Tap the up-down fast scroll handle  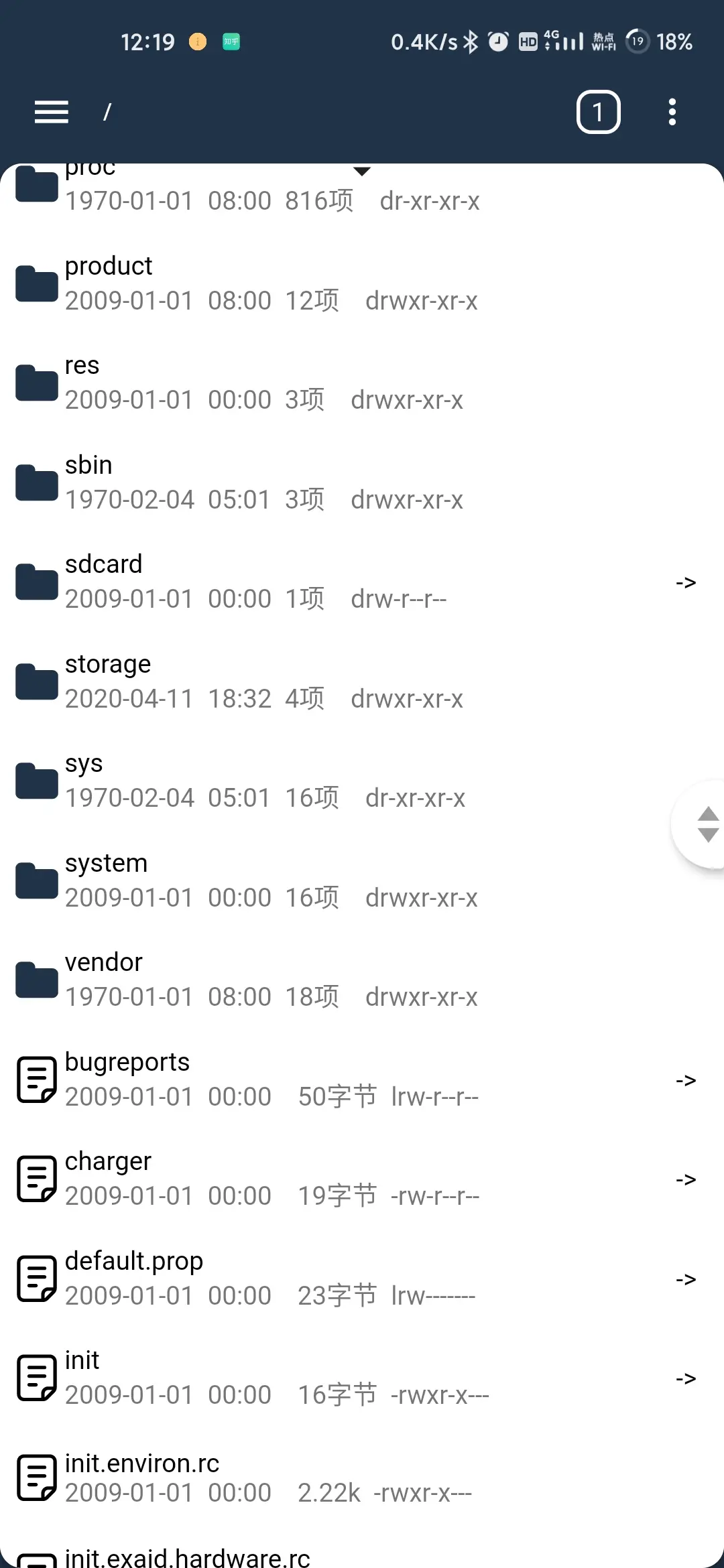pyautogui.click(x=705, y=824)
